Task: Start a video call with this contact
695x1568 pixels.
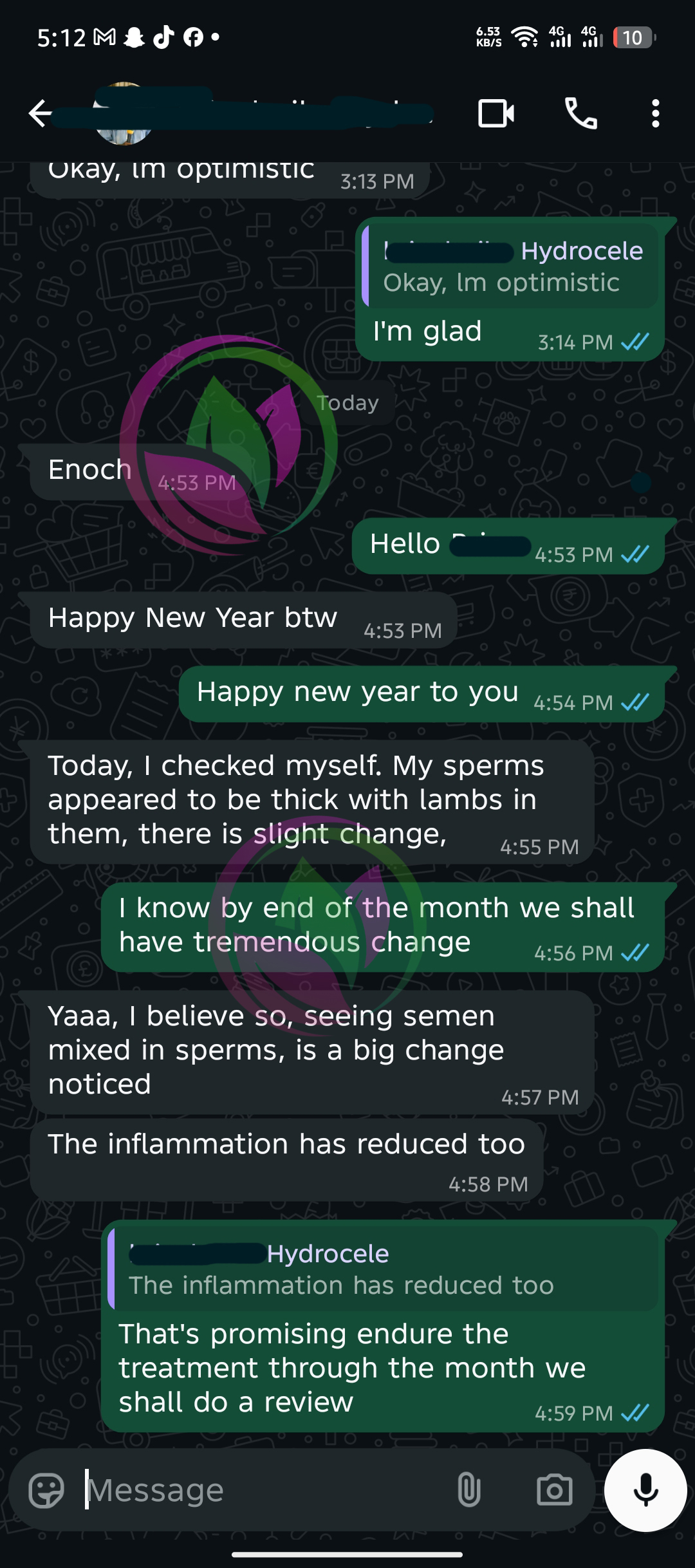Action: point(496,114)
